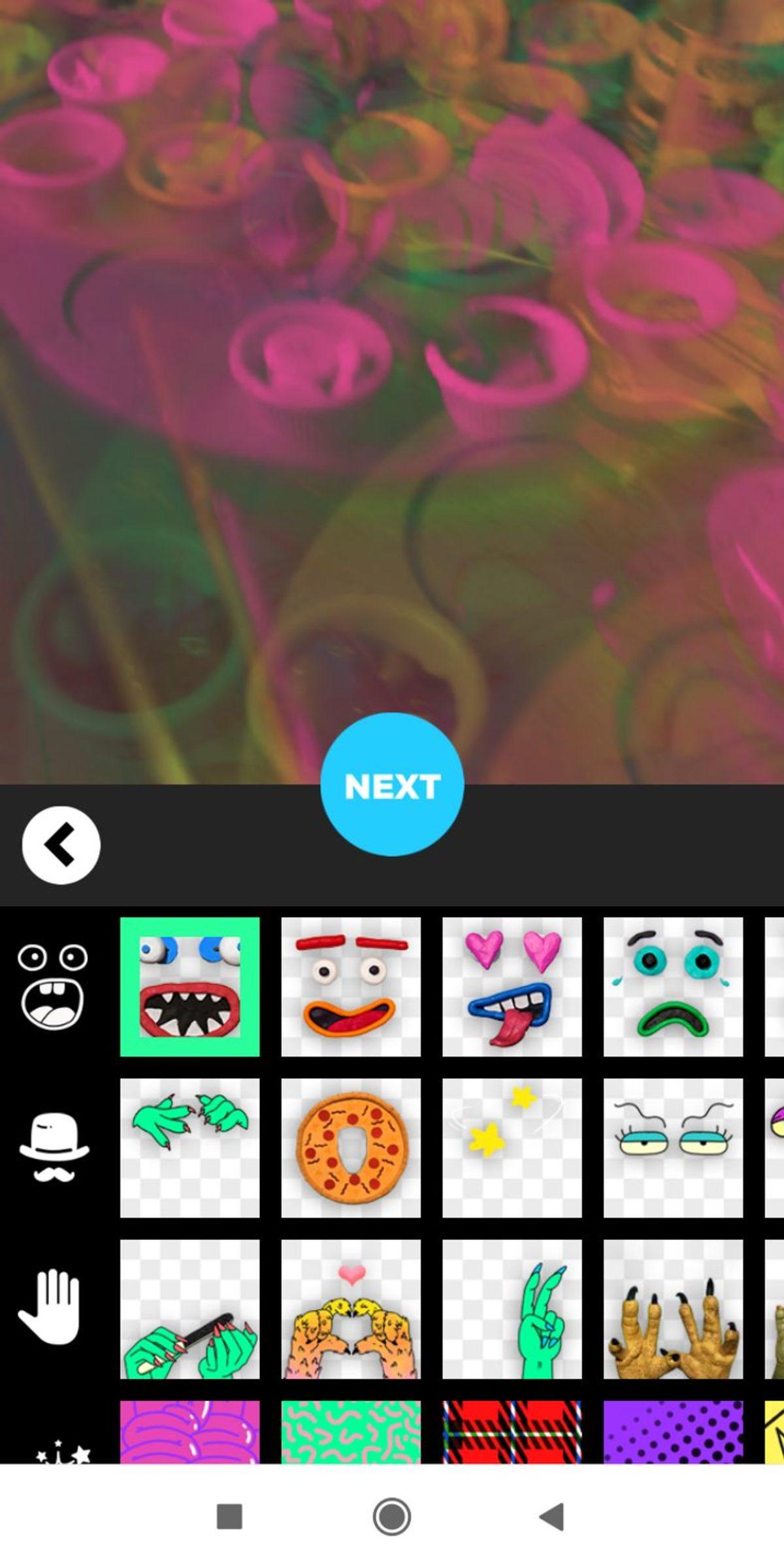The image size is (784, 1568).
Task: Open the hat and mustache category
Action: click(54, 1148)
